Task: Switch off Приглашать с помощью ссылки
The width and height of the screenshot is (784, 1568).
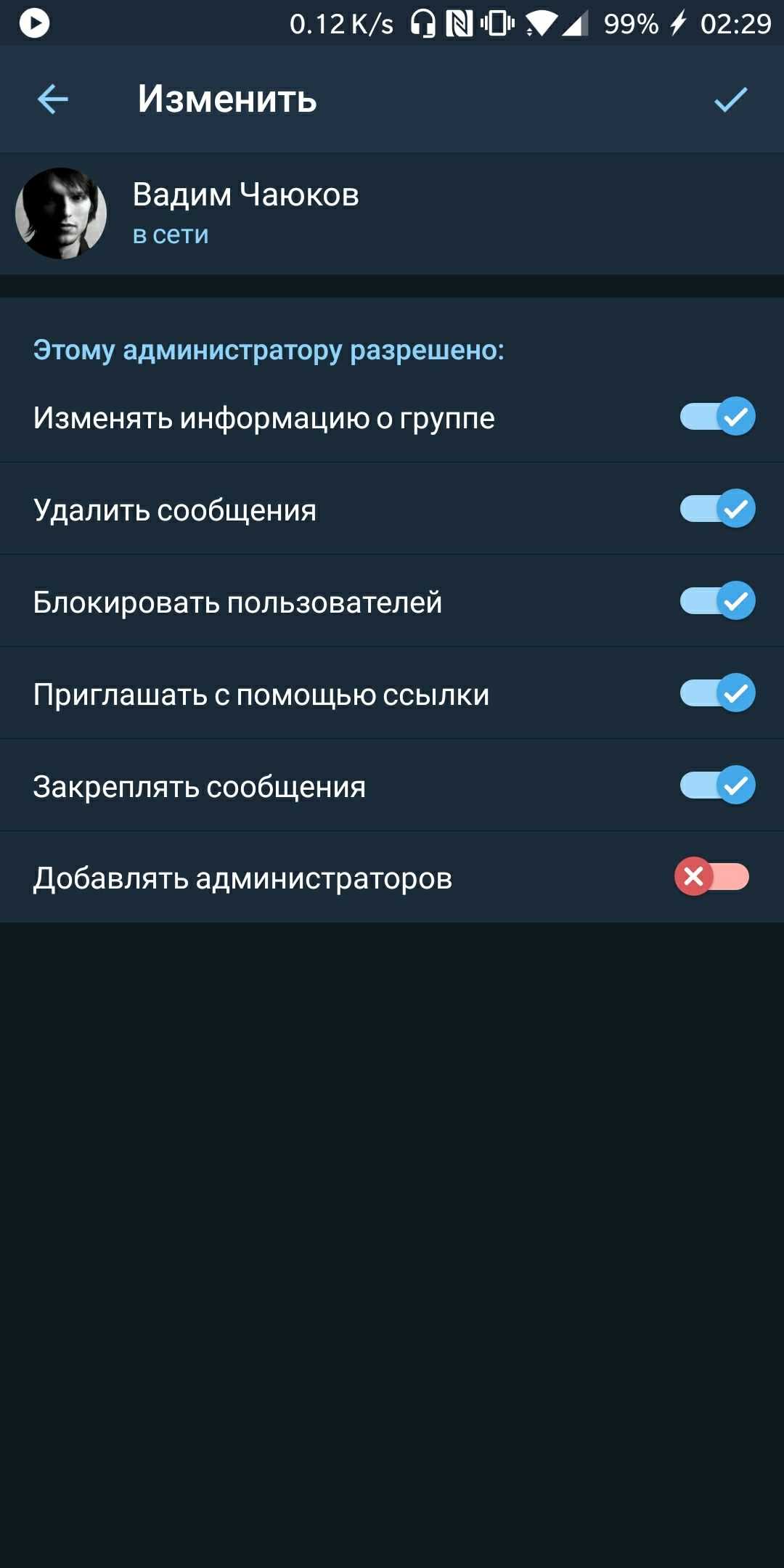Action: pyautogui.click(x=717, y=693)
